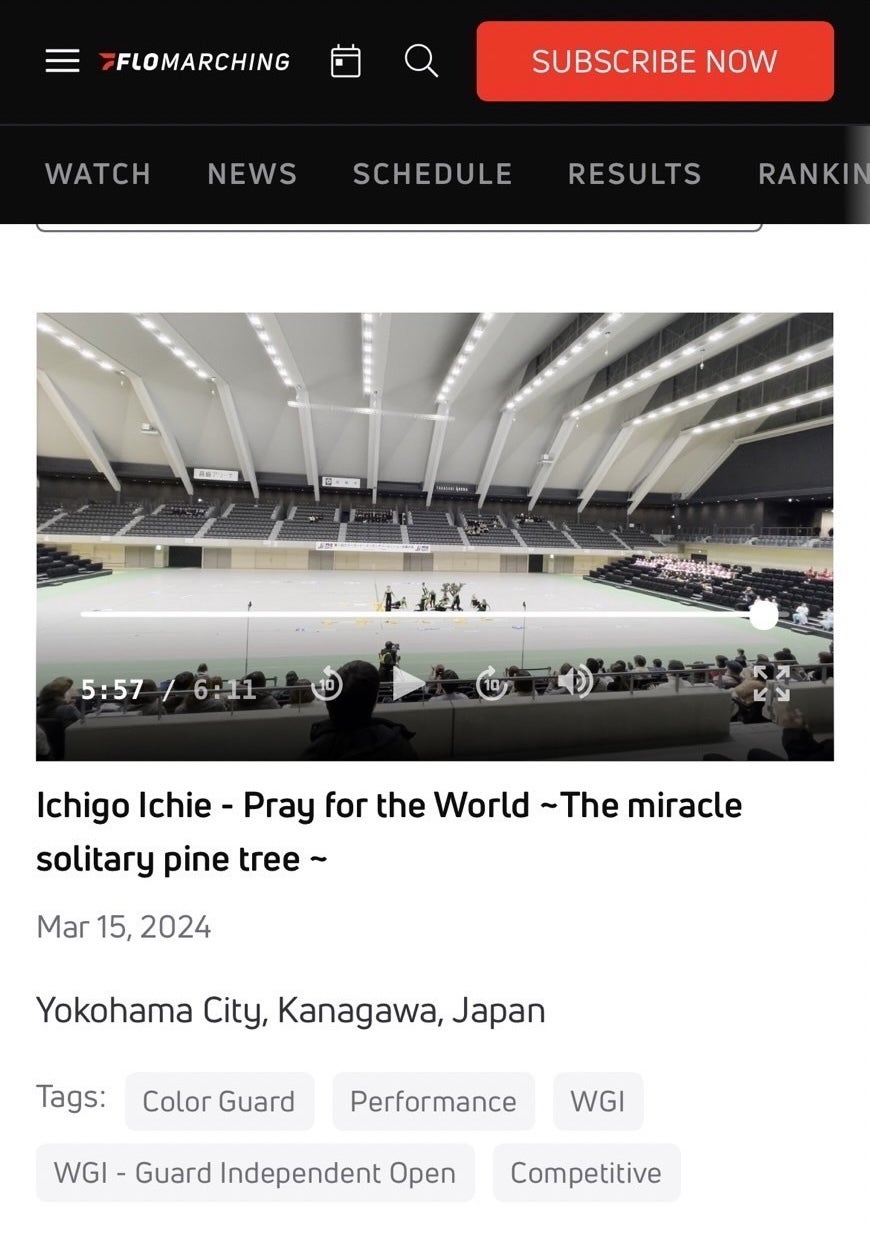Switch to the Watch tab

(98, 174)
